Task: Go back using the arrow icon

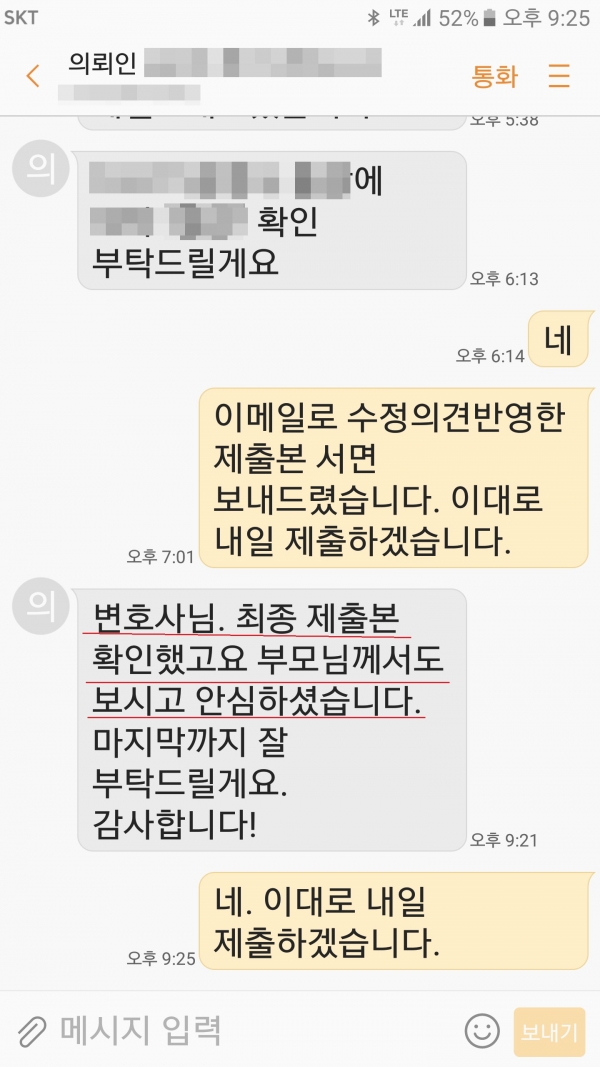Action: pyautogui.click(x=33, y=76)
